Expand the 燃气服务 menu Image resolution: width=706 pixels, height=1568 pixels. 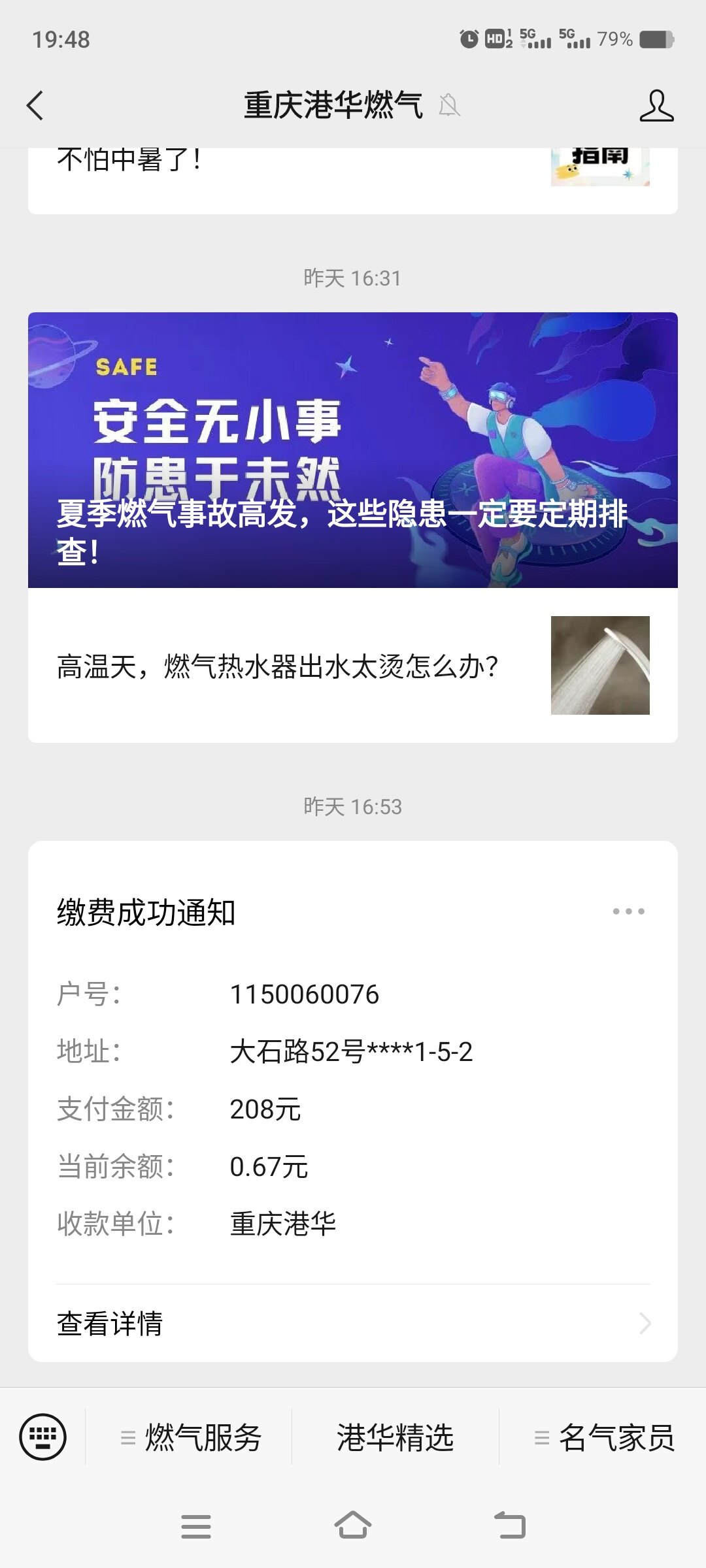pos(190,1438)
